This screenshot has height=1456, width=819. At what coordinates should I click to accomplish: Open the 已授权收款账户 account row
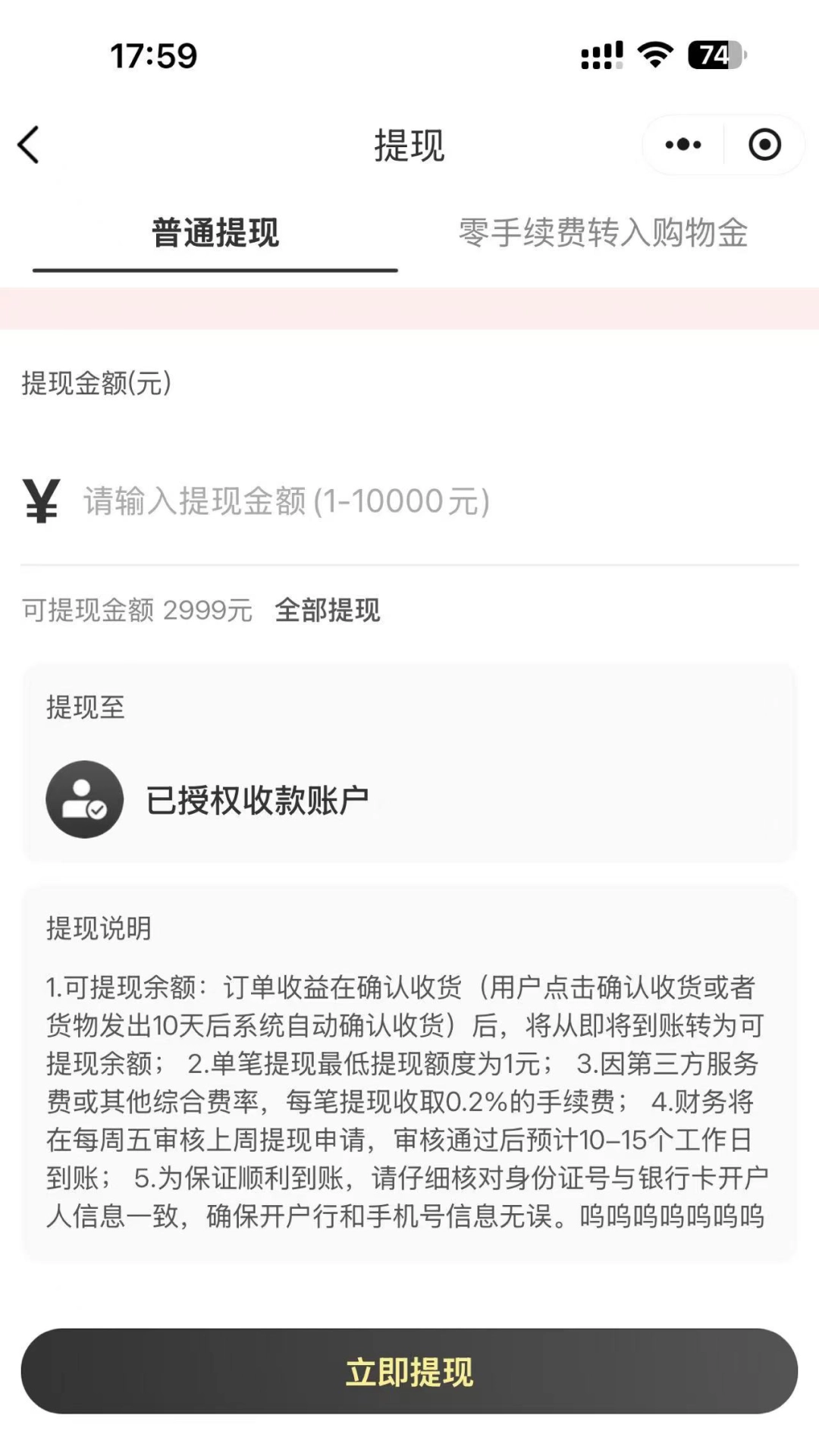(x=409, y=800)
